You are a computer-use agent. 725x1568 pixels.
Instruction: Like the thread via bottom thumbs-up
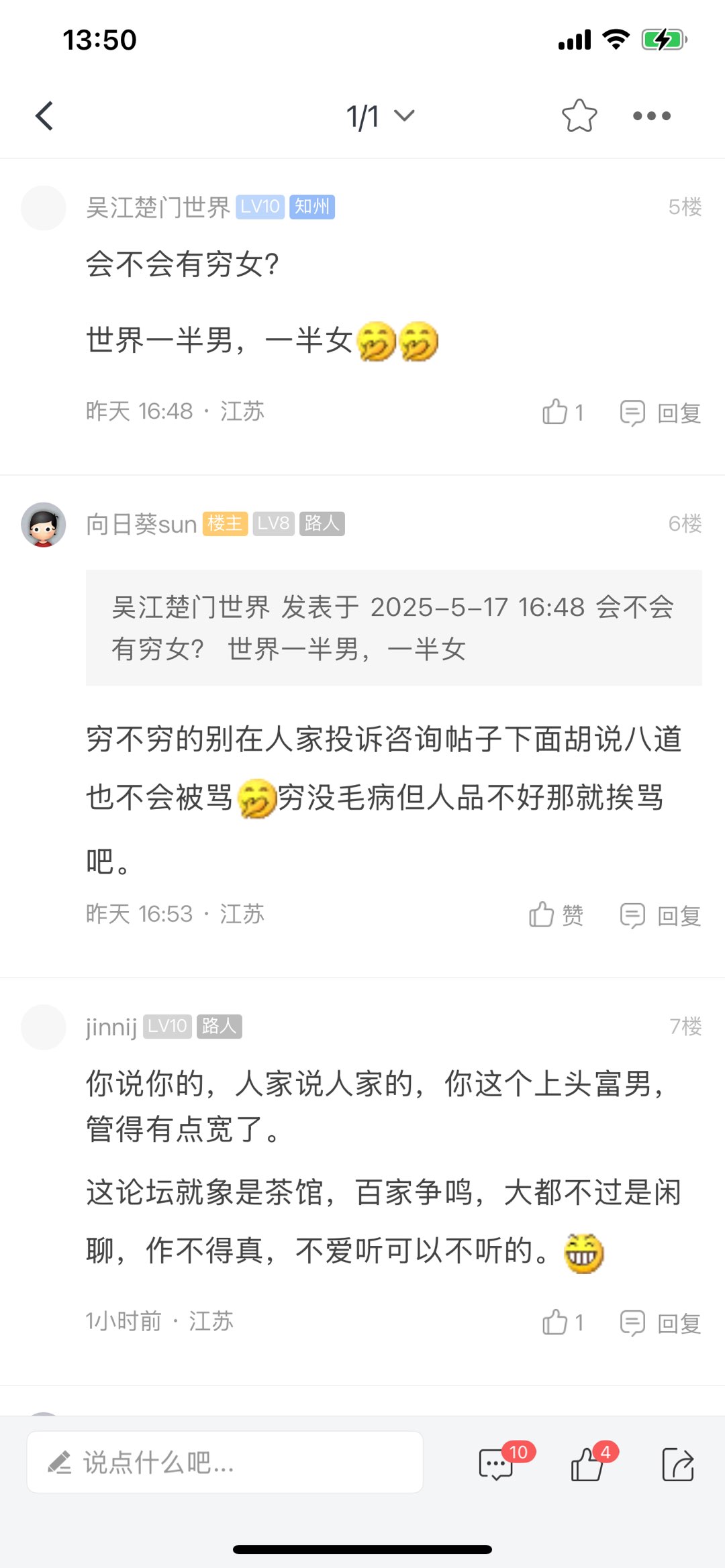tap(588, 1464)
